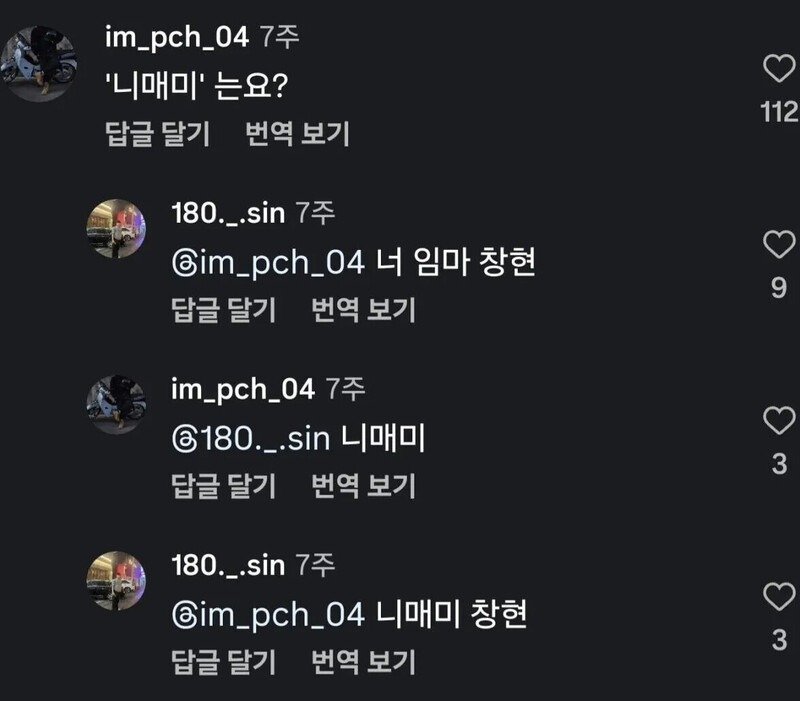This screenshot has height=701, width=800.
Task: Tap 번역 보기 under "'니매미' 는요?"
Action: tap(297, 134)
